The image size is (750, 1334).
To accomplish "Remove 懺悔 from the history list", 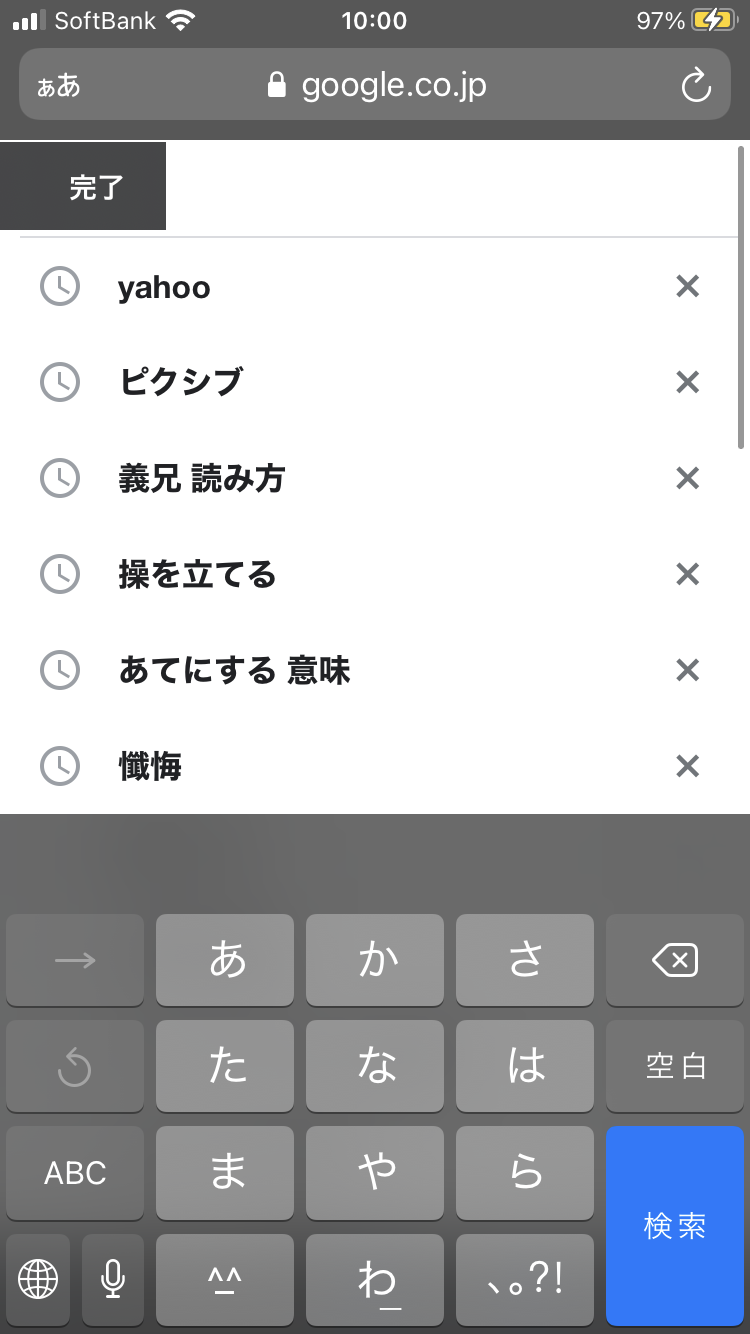I will coord(687,767).
